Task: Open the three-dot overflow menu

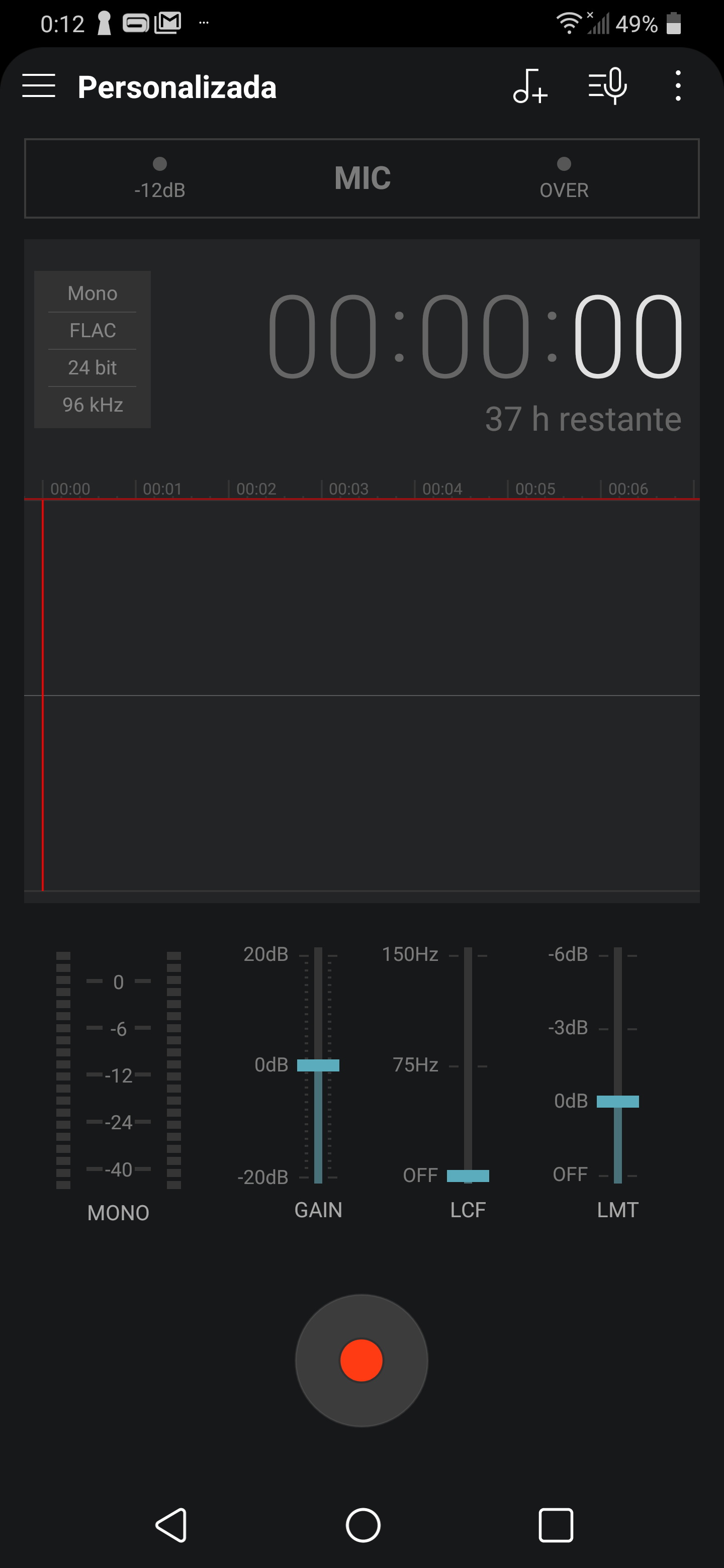Action: (x=678, y=86)
